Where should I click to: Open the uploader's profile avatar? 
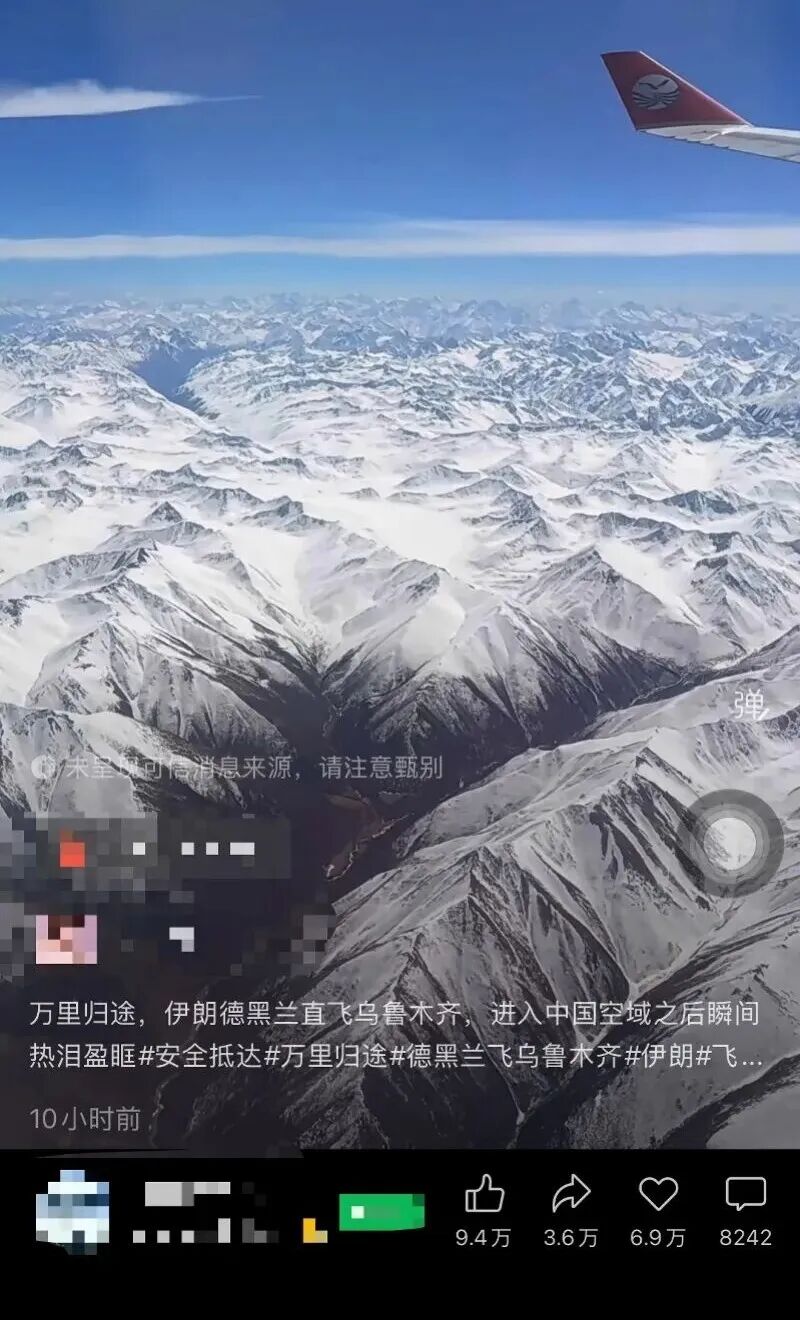(x=72, y=1211)
